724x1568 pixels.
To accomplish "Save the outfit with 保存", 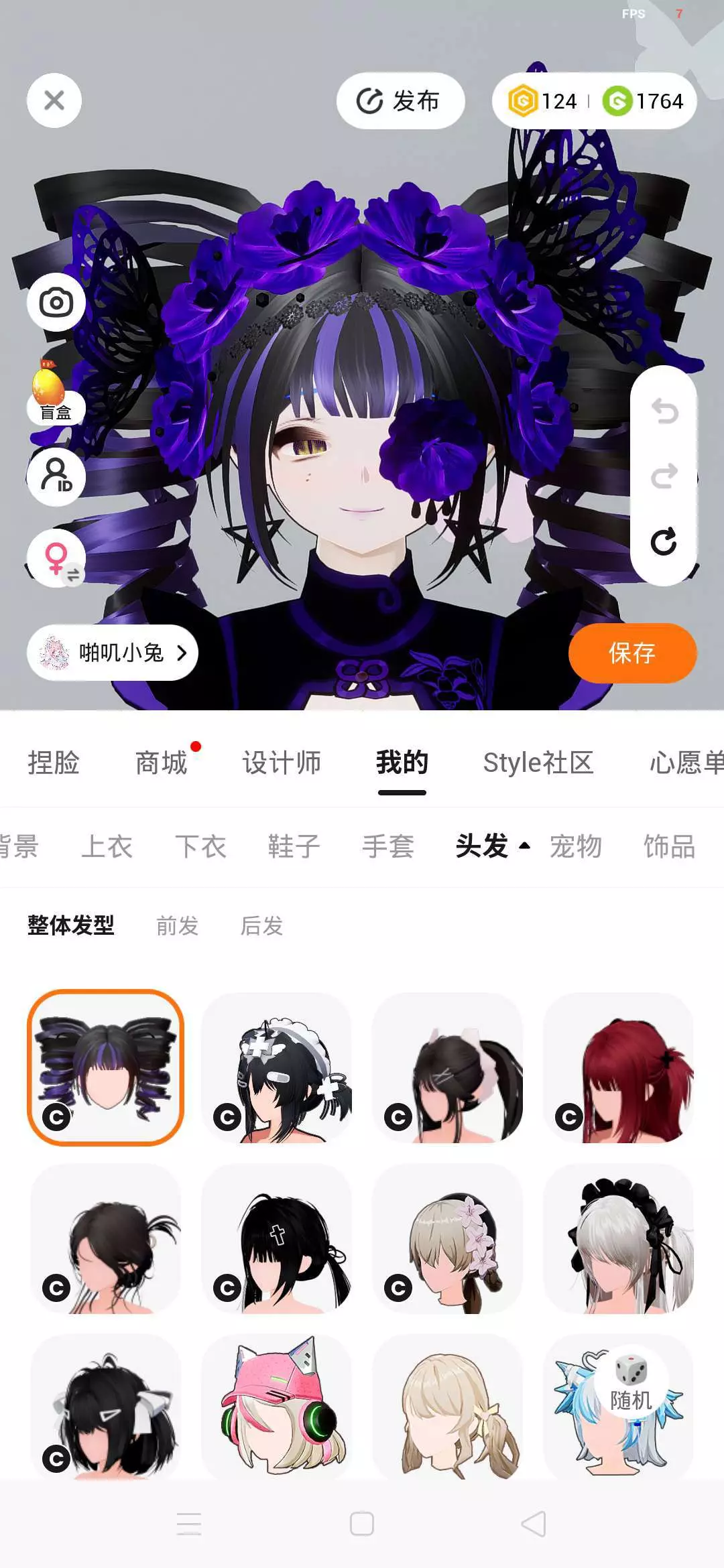I will coord(632,653).
